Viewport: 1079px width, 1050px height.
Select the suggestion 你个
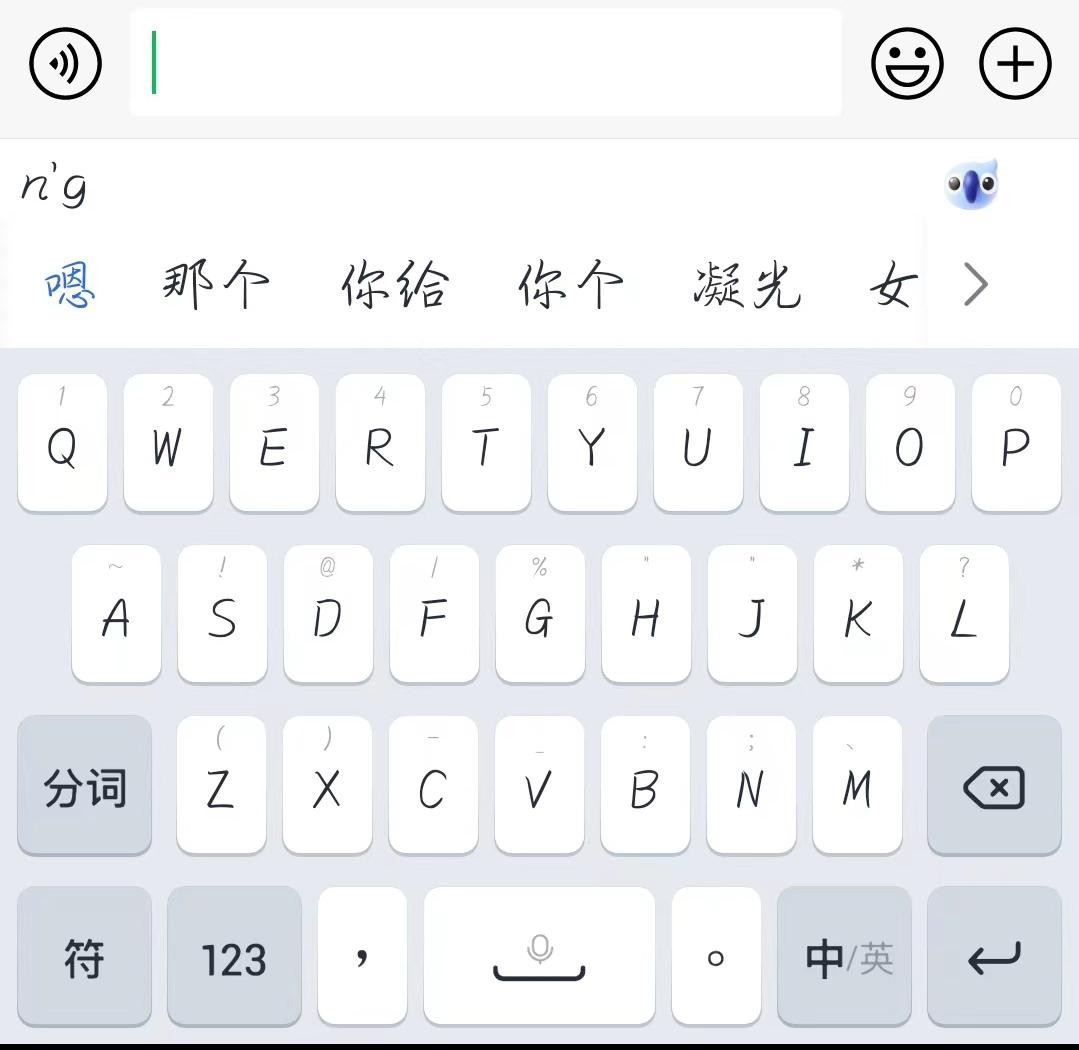[x=571, y=286]
